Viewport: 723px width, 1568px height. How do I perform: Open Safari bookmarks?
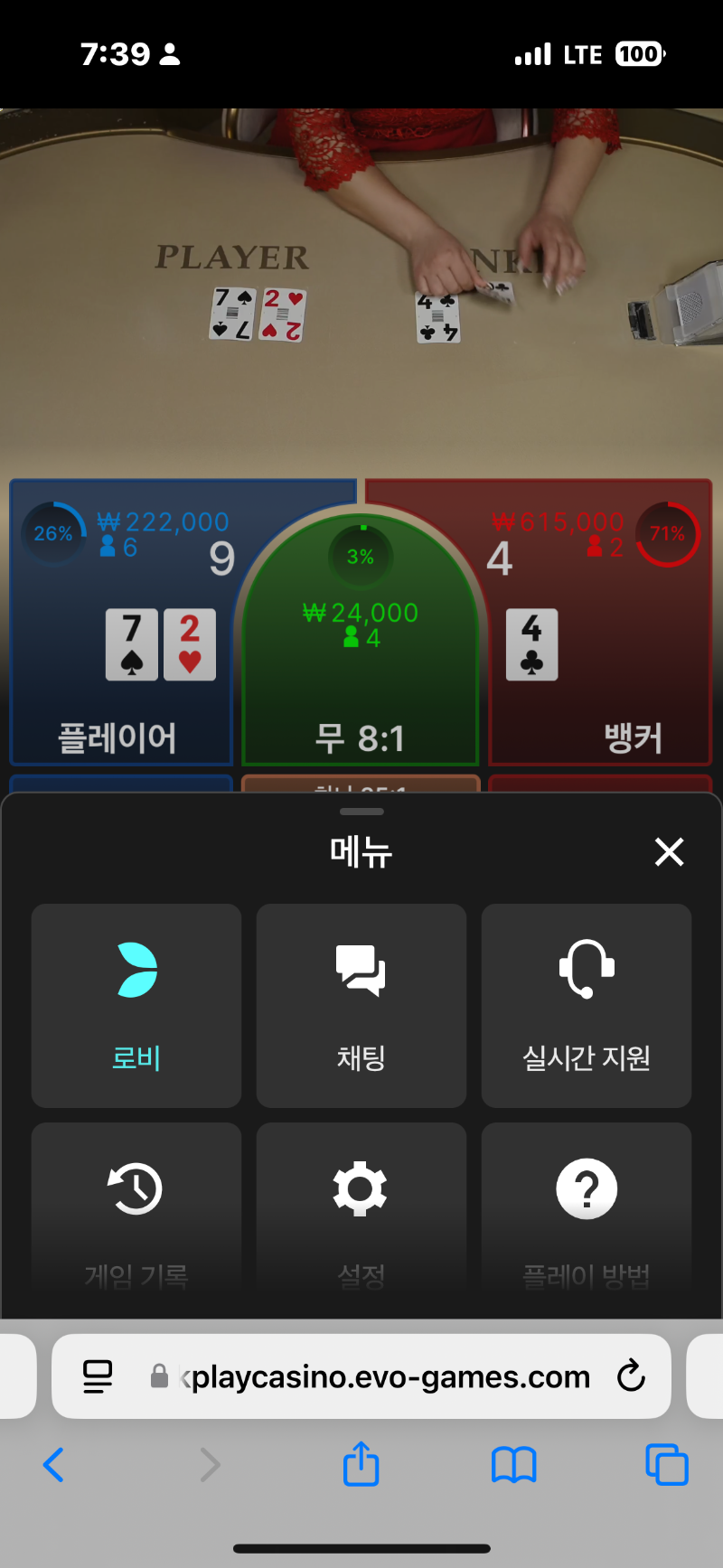click(513, 1465)
